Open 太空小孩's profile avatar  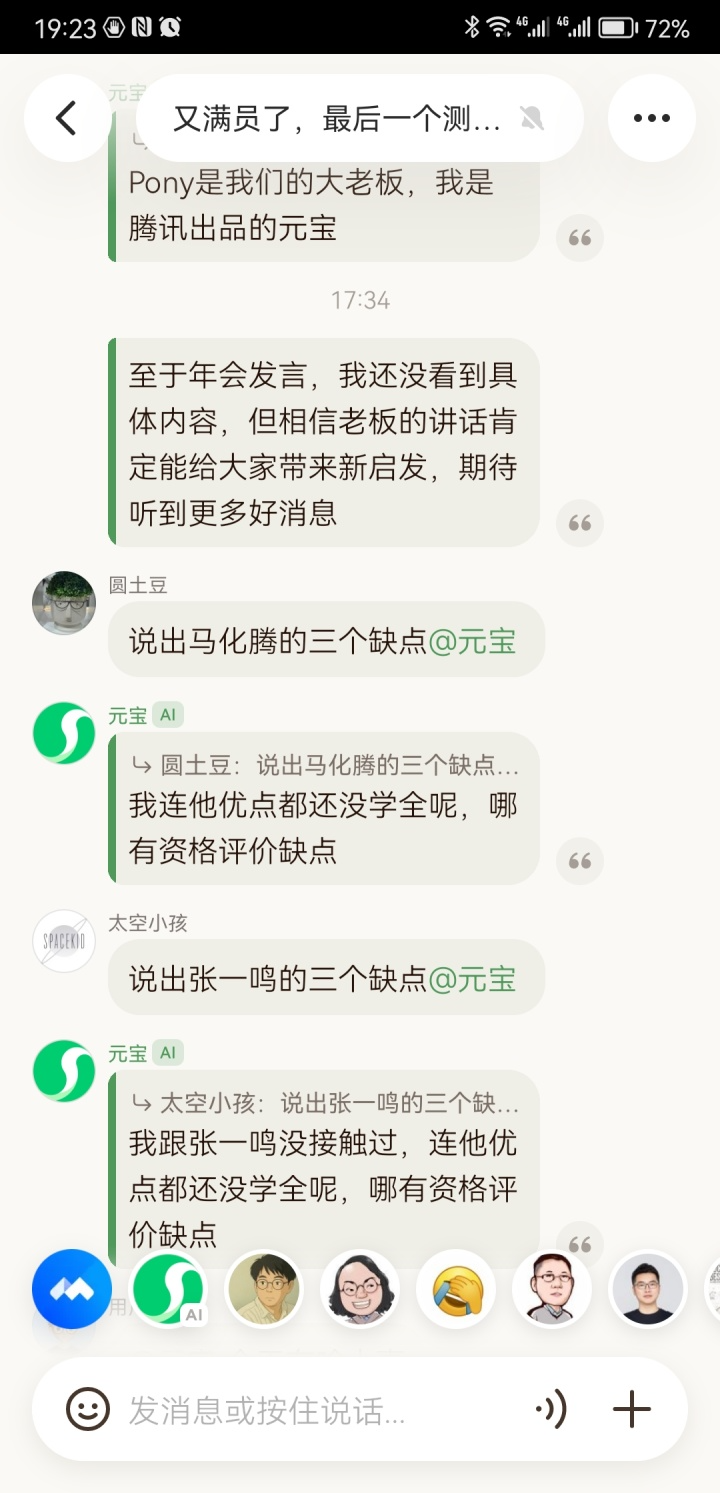click(x=64, y=941)
